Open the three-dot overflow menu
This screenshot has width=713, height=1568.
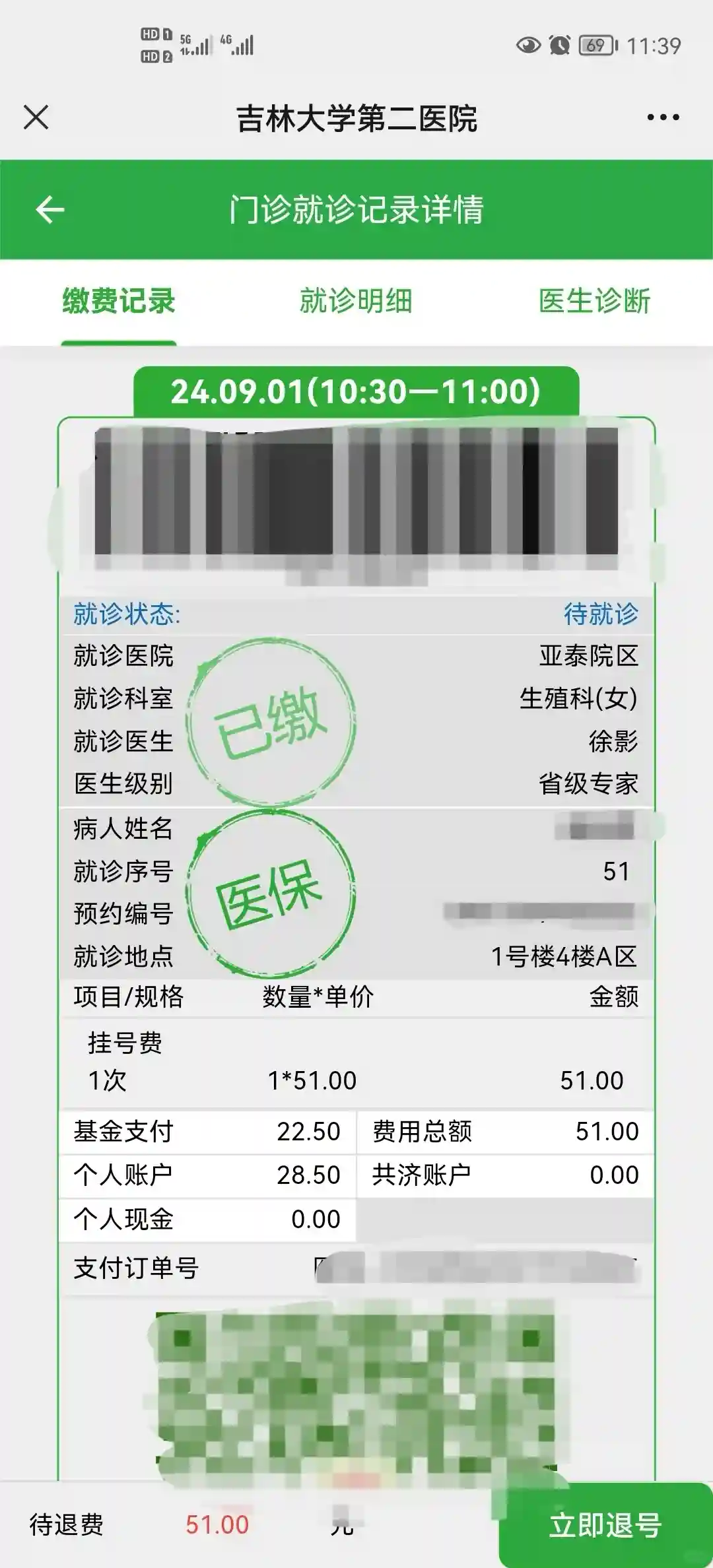[663, 117]
